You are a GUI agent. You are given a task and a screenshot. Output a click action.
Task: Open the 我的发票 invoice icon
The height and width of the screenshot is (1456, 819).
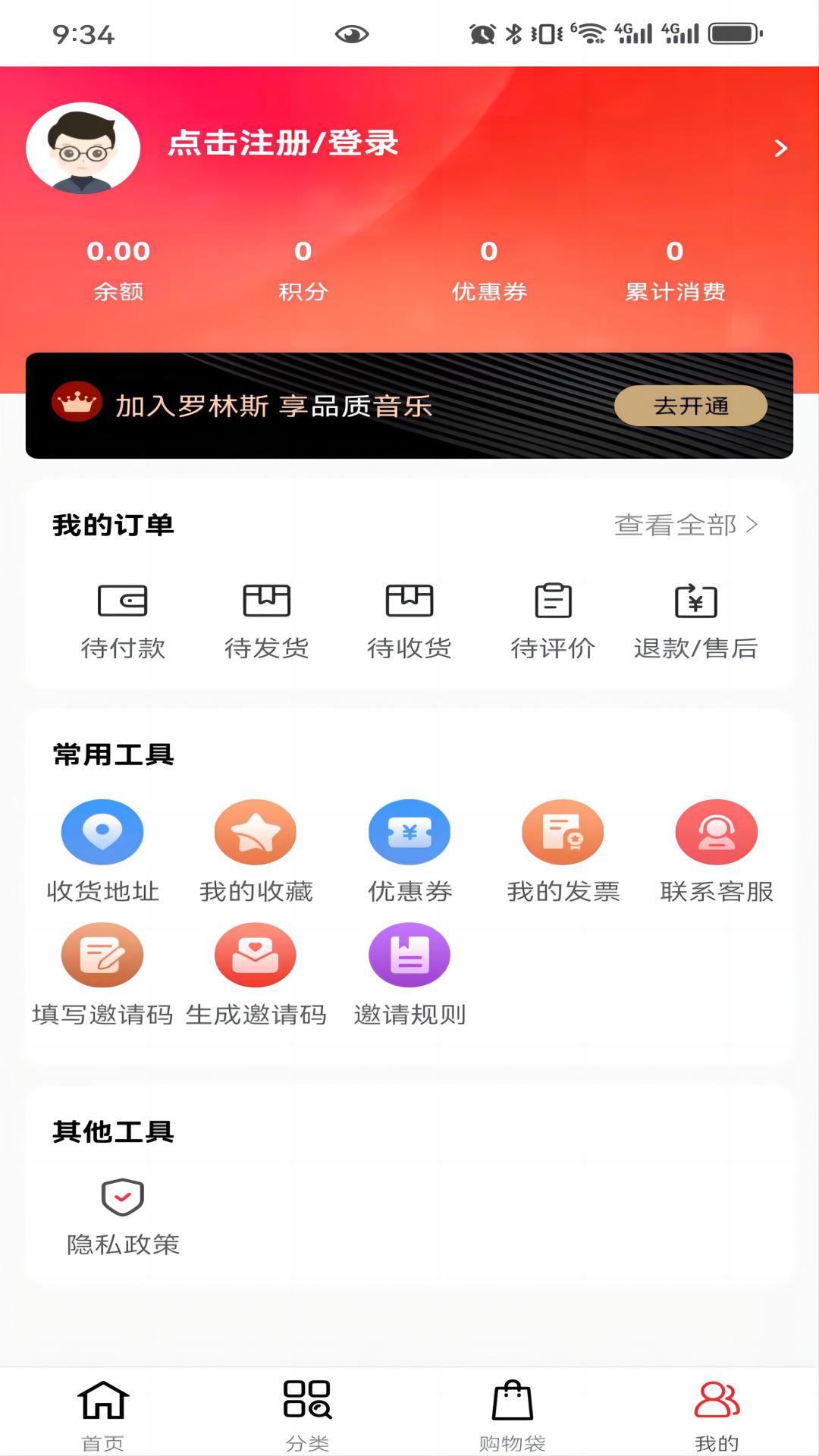[x=563, y=832]
